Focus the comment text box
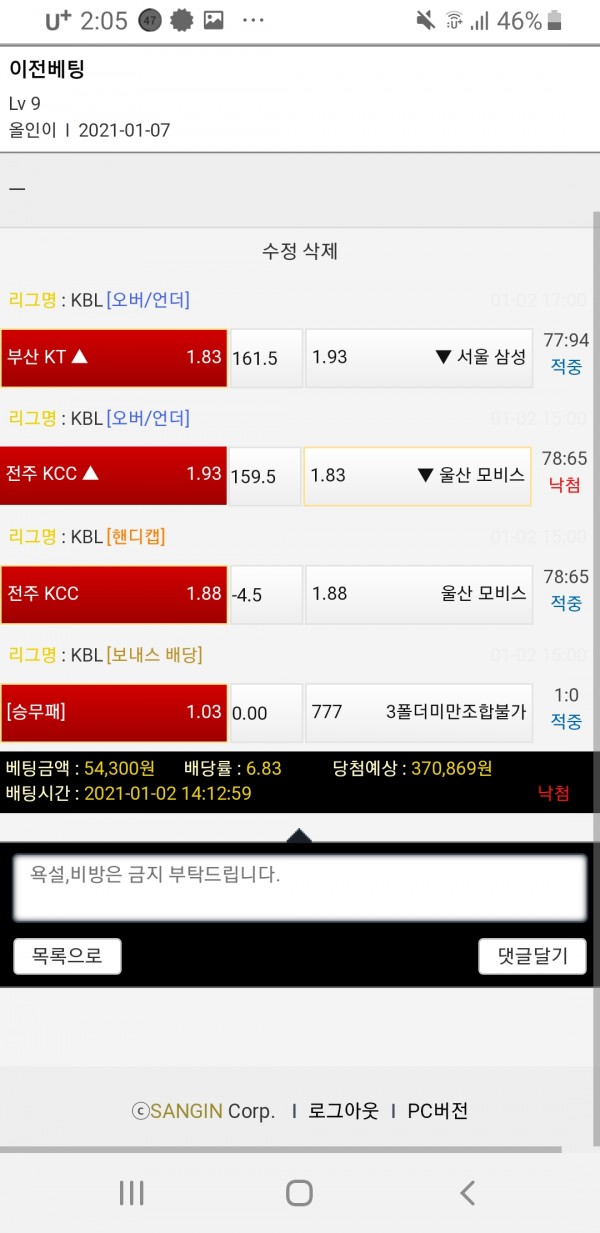Image resolution: width=600 pixels, height=1233 pixels. click(x=299, y=887)
